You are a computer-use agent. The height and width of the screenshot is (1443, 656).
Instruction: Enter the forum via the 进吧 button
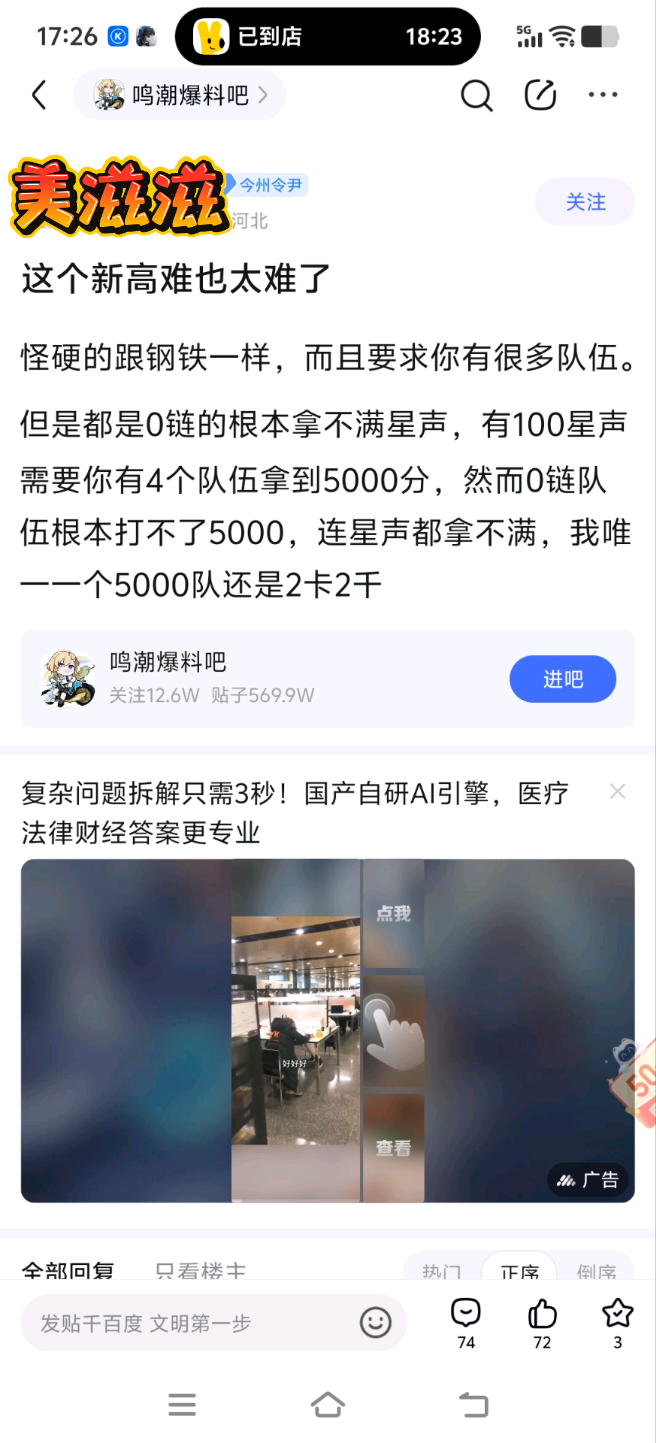coord(562,680)
